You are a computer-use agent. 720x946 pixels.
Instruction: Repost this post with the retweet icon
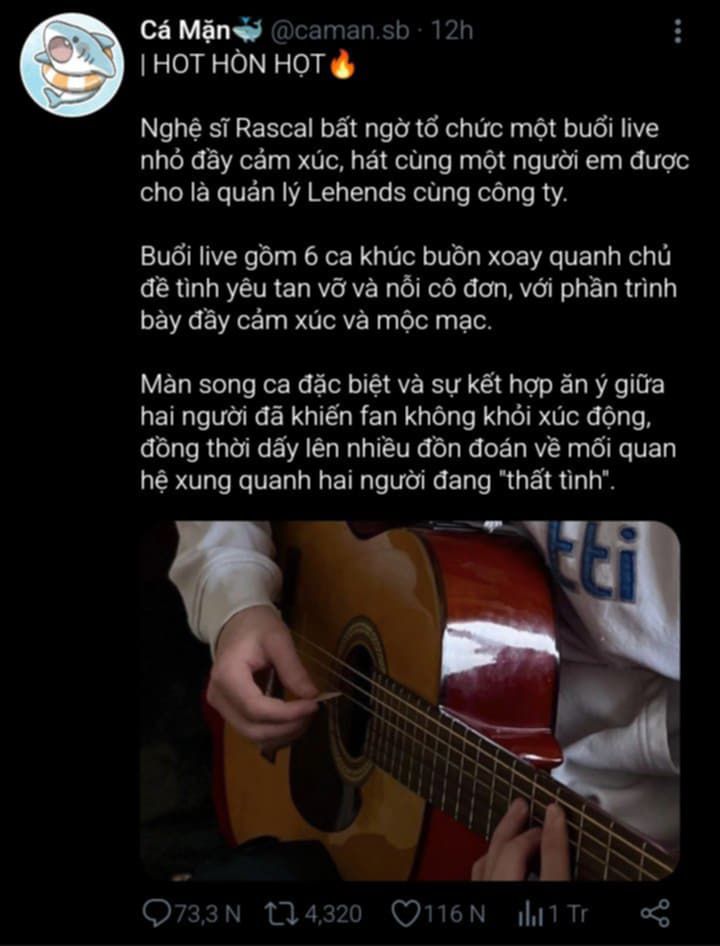click(282, 914)
